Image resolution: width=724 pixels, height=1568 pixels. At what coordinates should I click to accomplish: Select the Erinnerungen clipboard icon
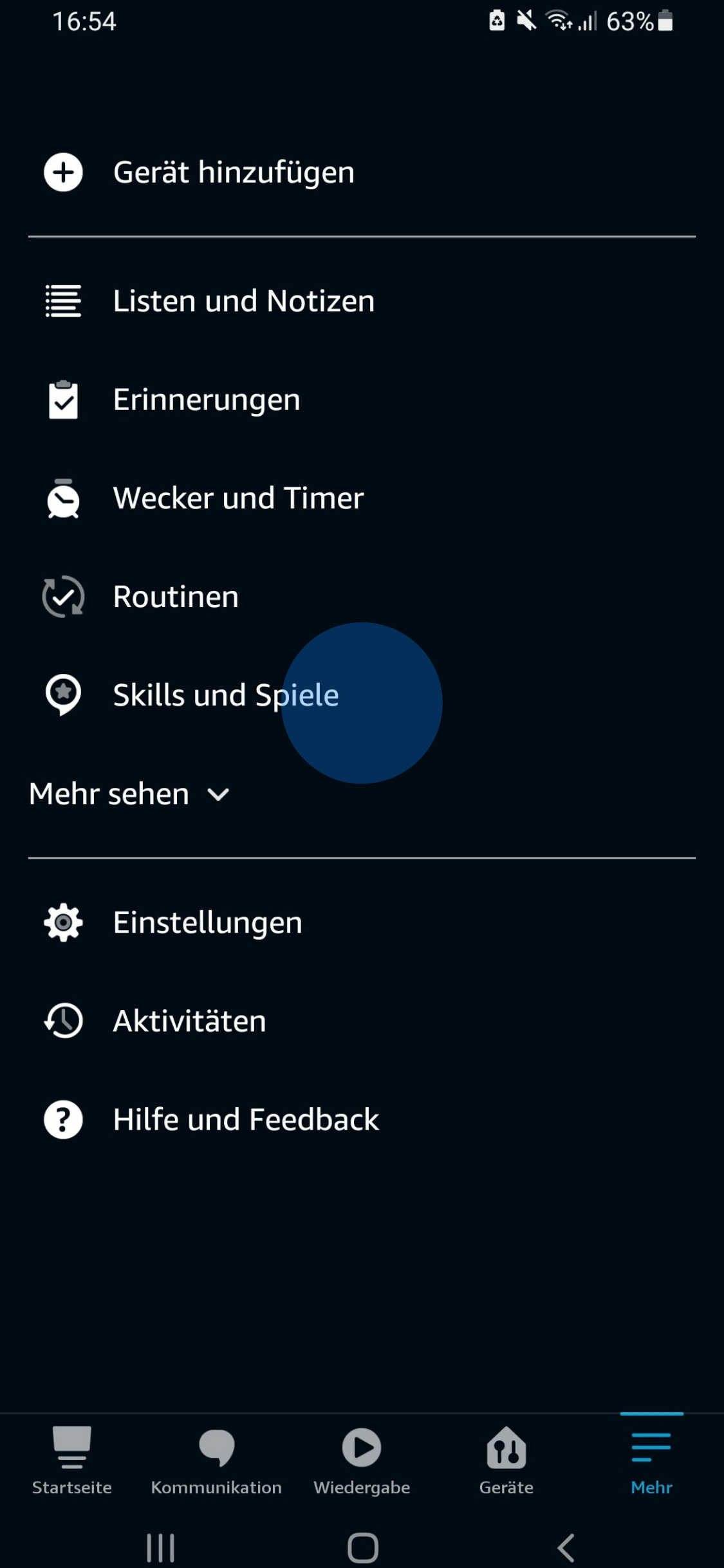tap(62, 399)
